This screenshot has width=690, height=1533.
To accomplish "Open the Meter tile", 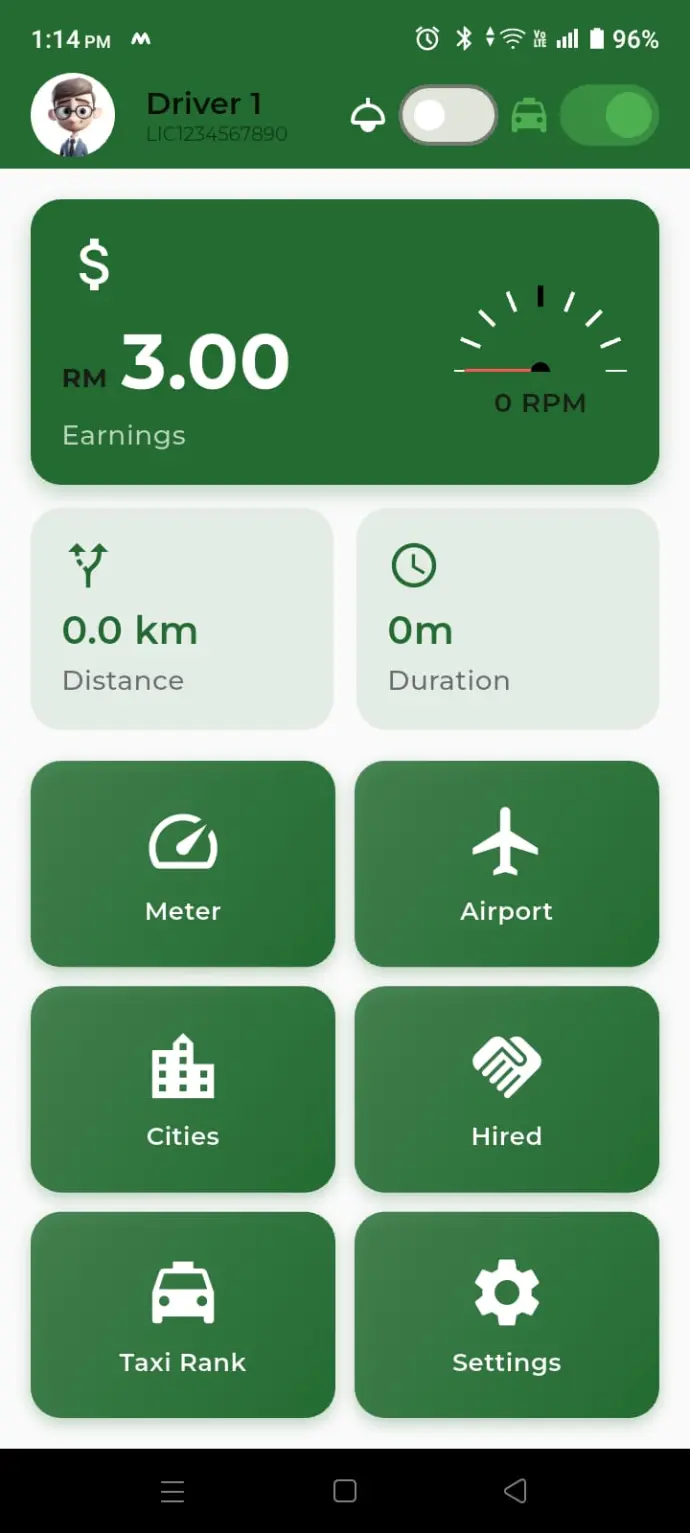I will coord(183,864).
